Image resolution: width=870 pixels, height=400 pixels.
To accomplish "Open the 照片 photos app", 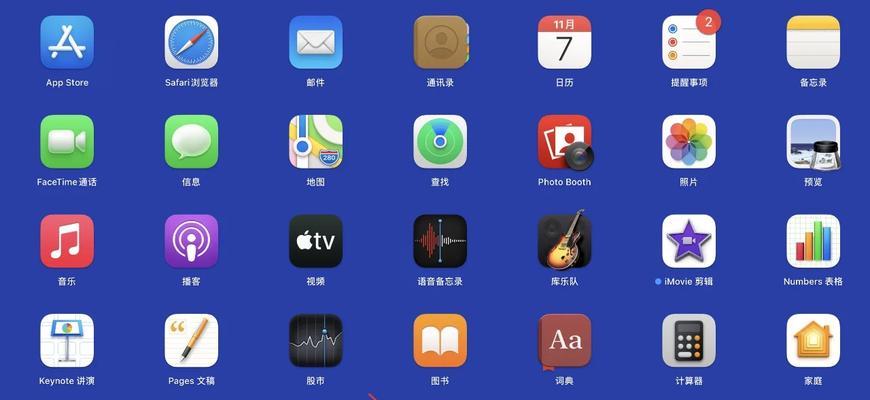I will [x=689, y=141].
